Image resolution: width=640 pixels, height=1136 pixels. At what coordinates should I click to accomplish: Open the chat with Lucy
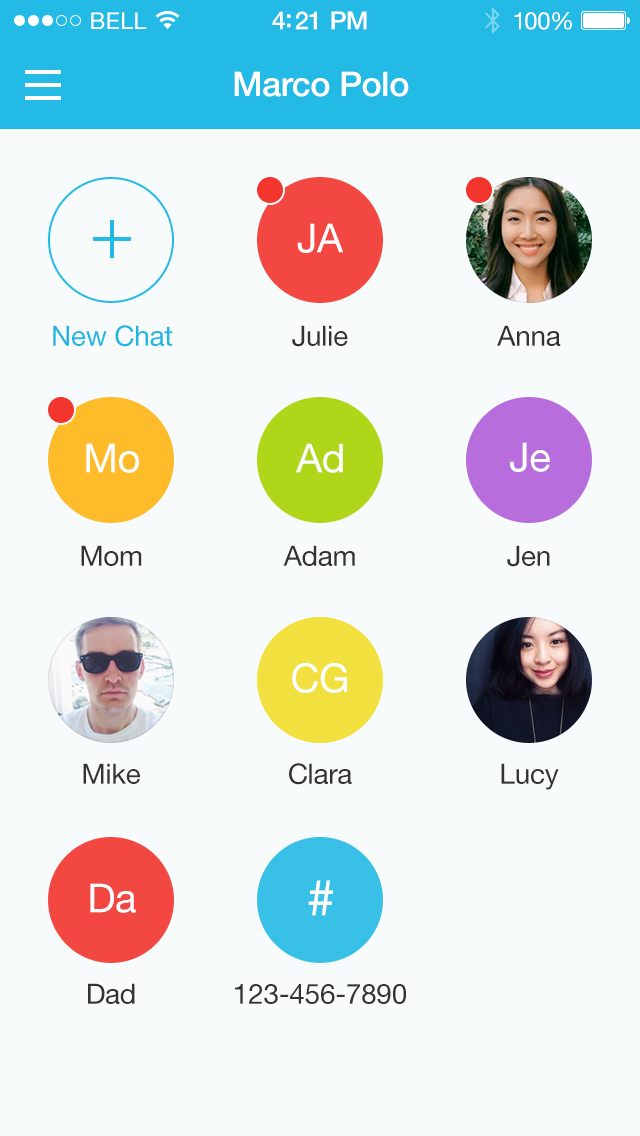529,680
